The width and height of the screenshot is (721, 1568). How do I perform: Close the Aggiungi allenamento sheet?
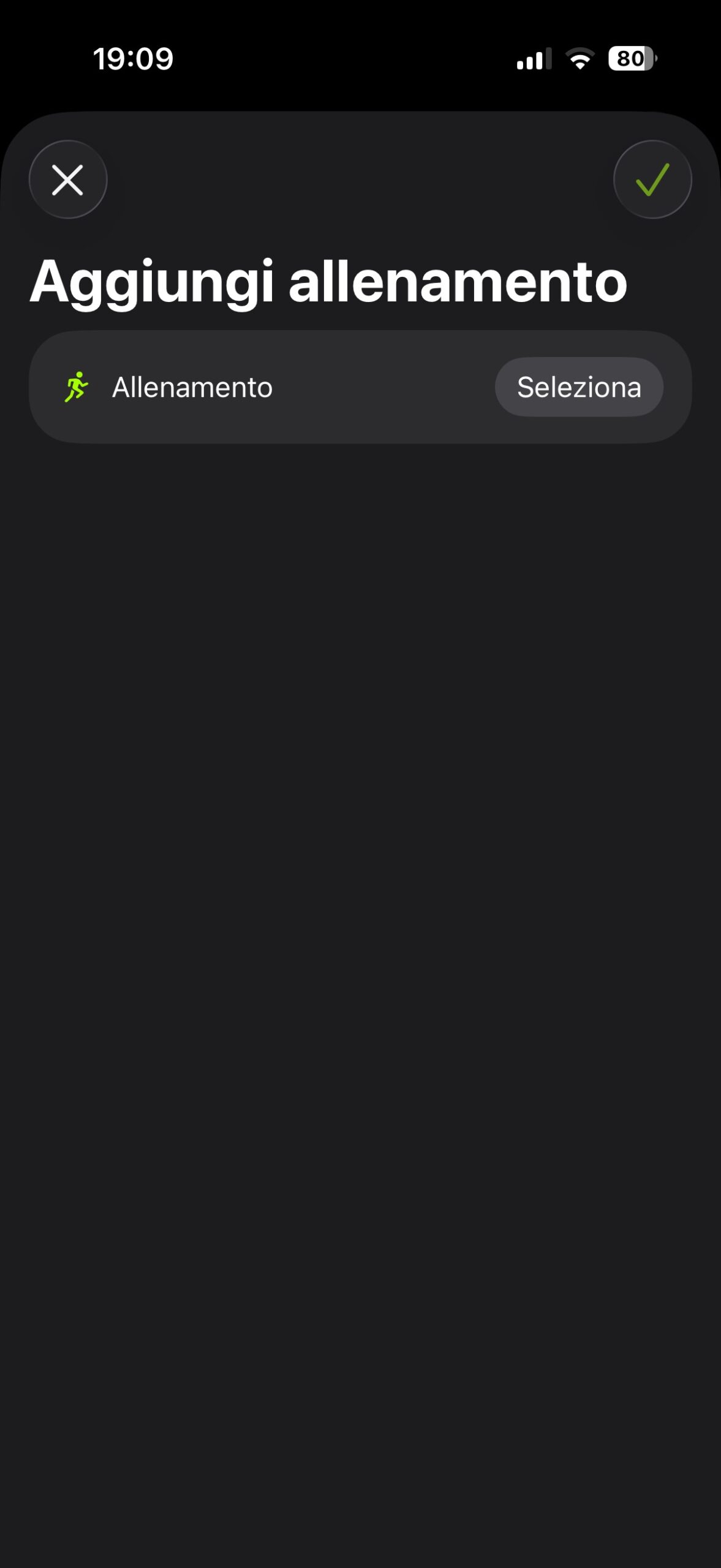pyautogui.click(x=67, y=179)
